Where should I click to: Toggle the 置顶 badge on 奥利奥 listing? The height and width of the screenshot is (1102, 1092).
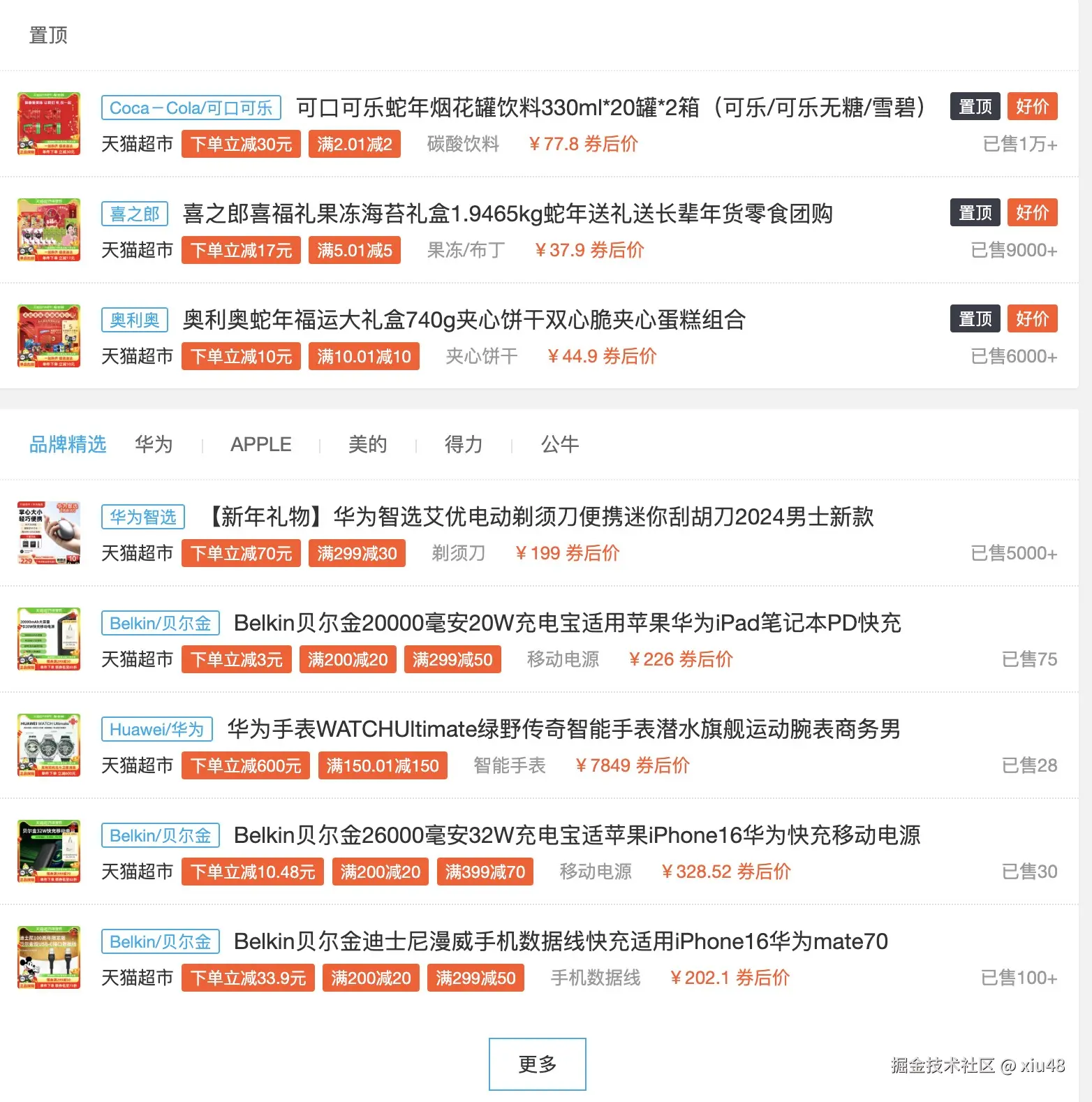(975, 318)
